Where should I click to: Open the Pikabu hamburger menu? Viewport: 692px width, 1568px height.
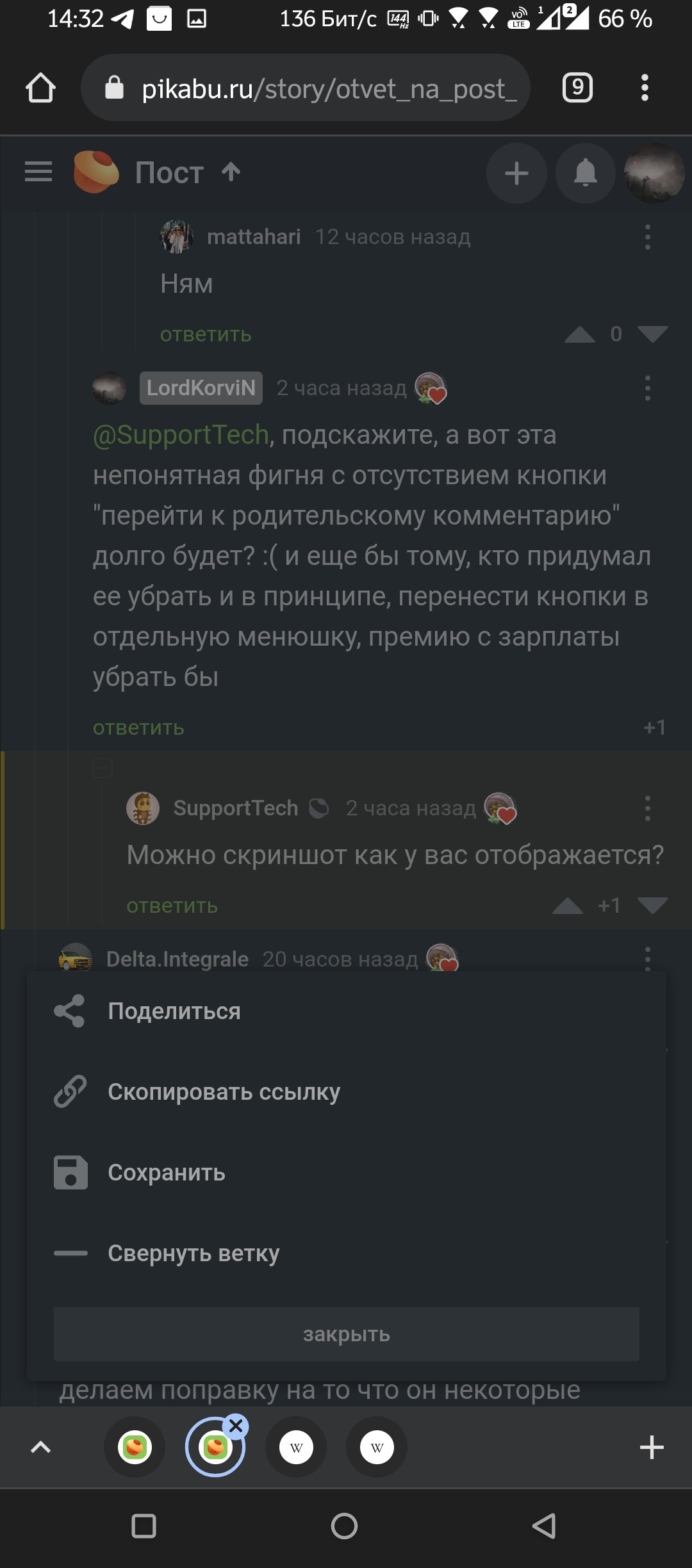point(38,172)
